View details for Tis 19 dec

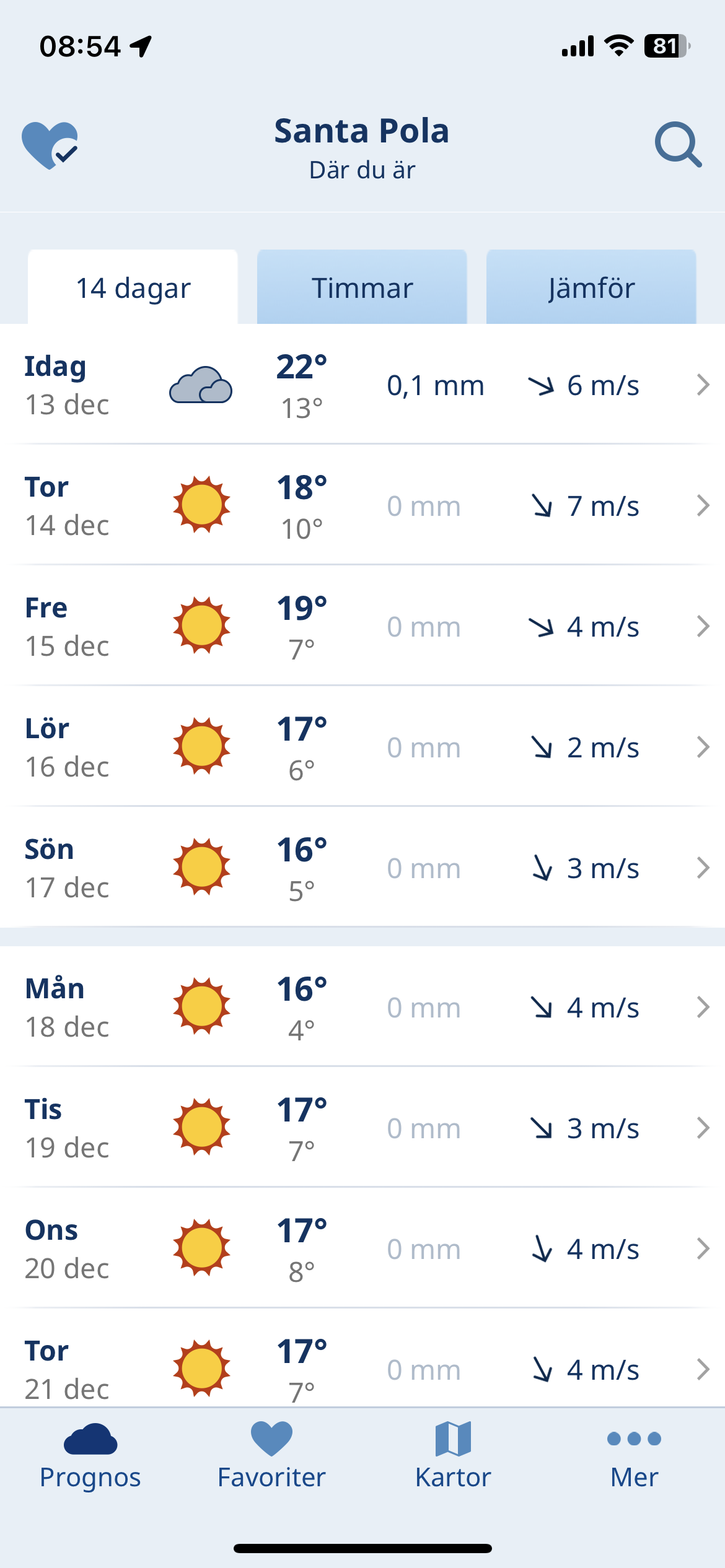click(362, 1128)
